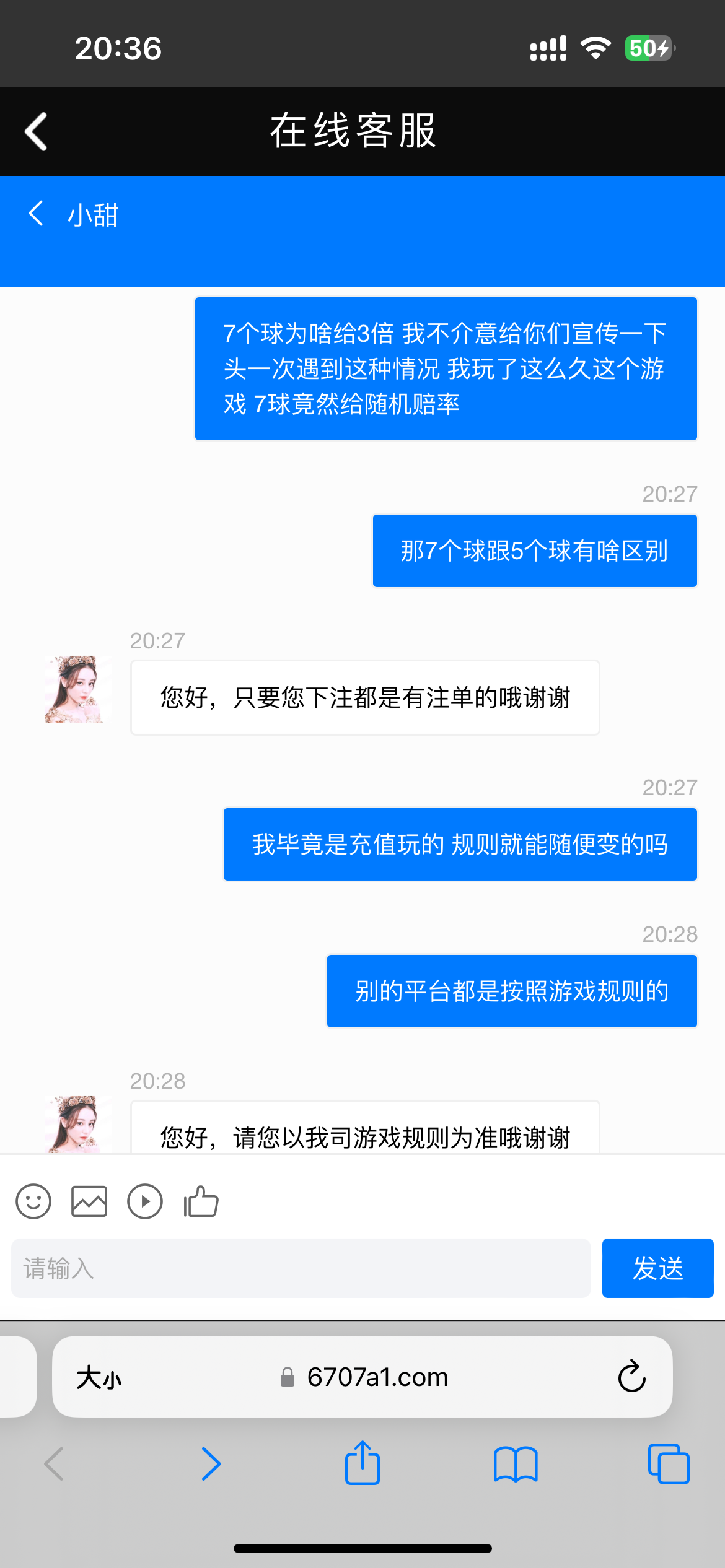The width and height of the screenshot is (725, 1568).
Task: Click the browser back navigation icon
Action: [x=55, y=1463]
